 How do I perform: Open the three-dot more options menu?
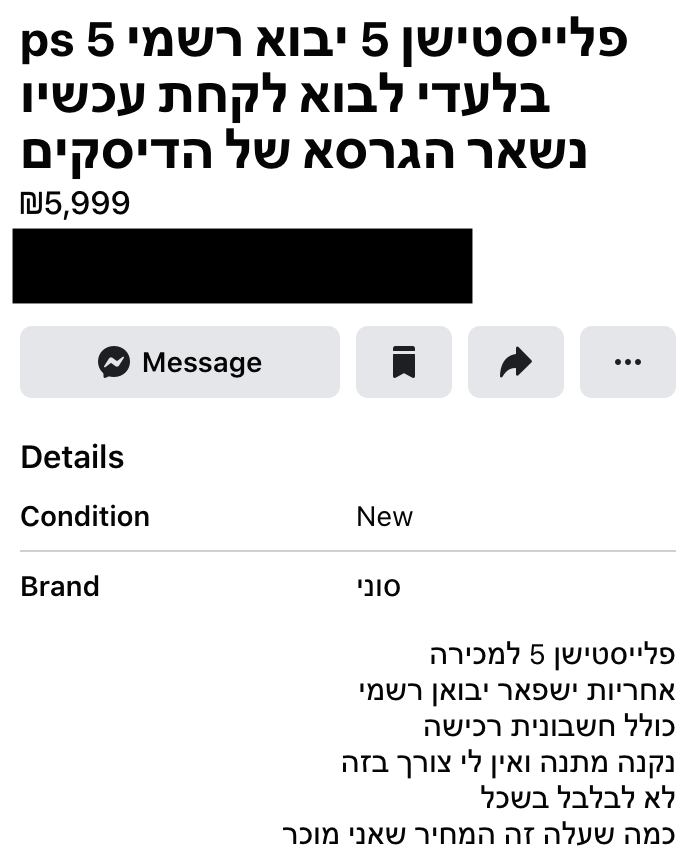pos(627,362)
